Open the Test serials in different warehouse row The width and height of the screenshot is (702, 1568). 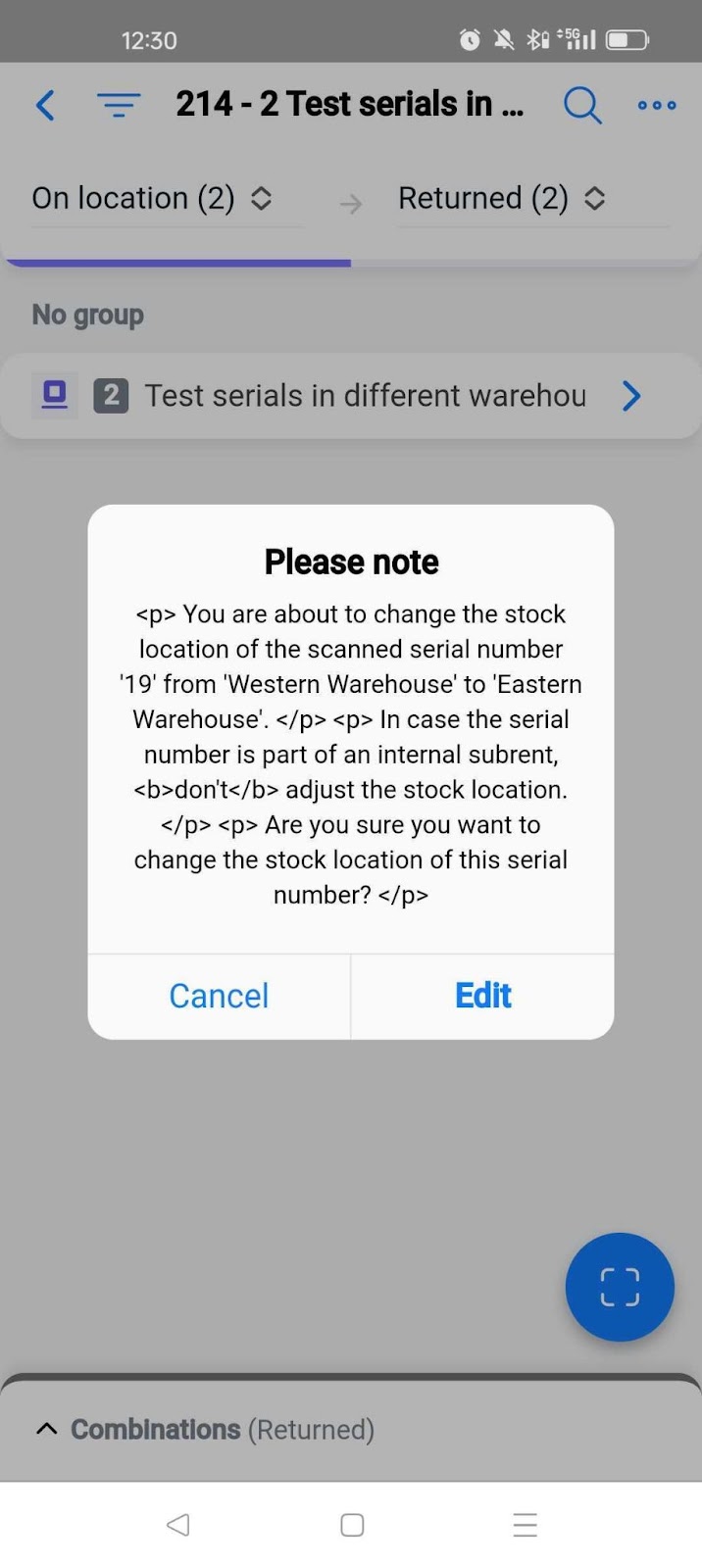click(350, 396)
